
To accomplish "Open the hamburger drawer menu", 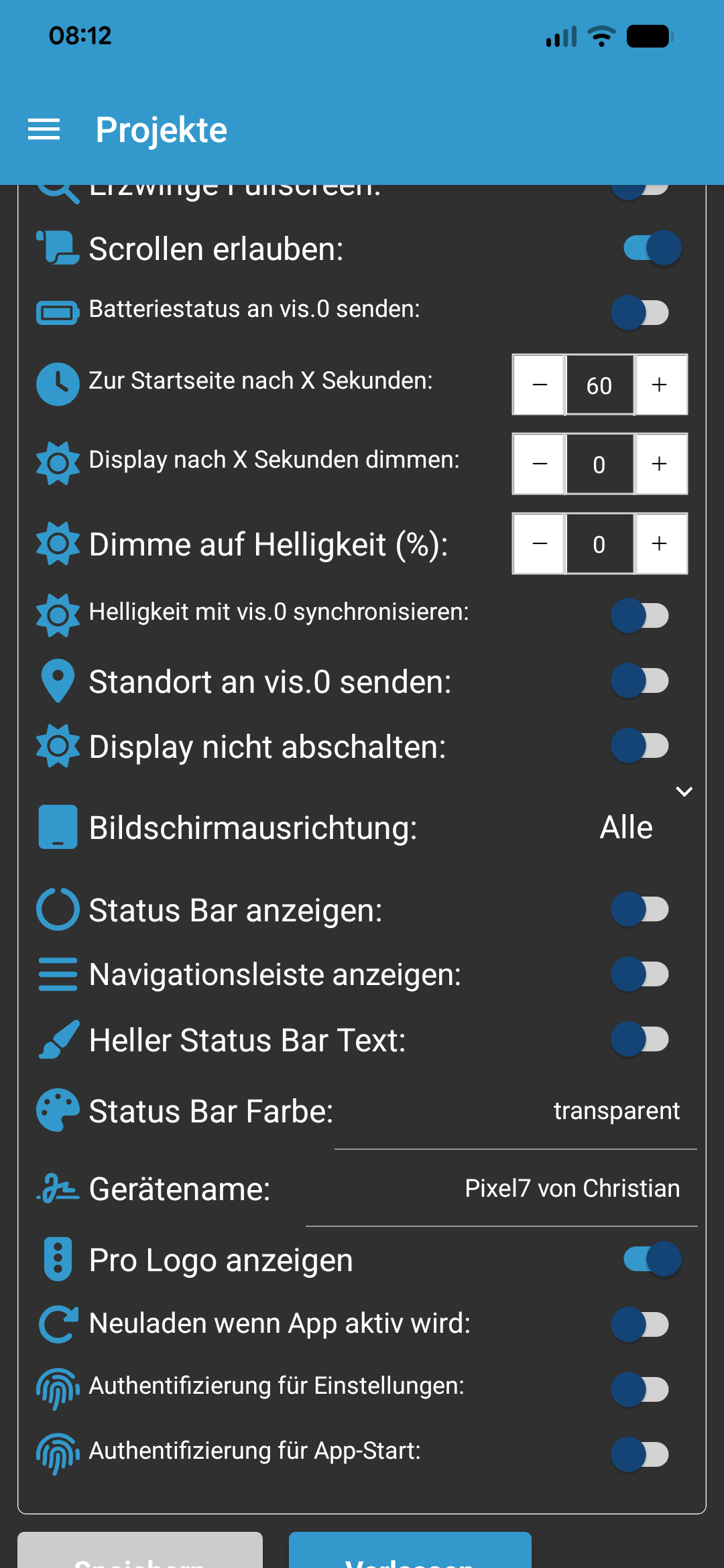I will point(44,129).
